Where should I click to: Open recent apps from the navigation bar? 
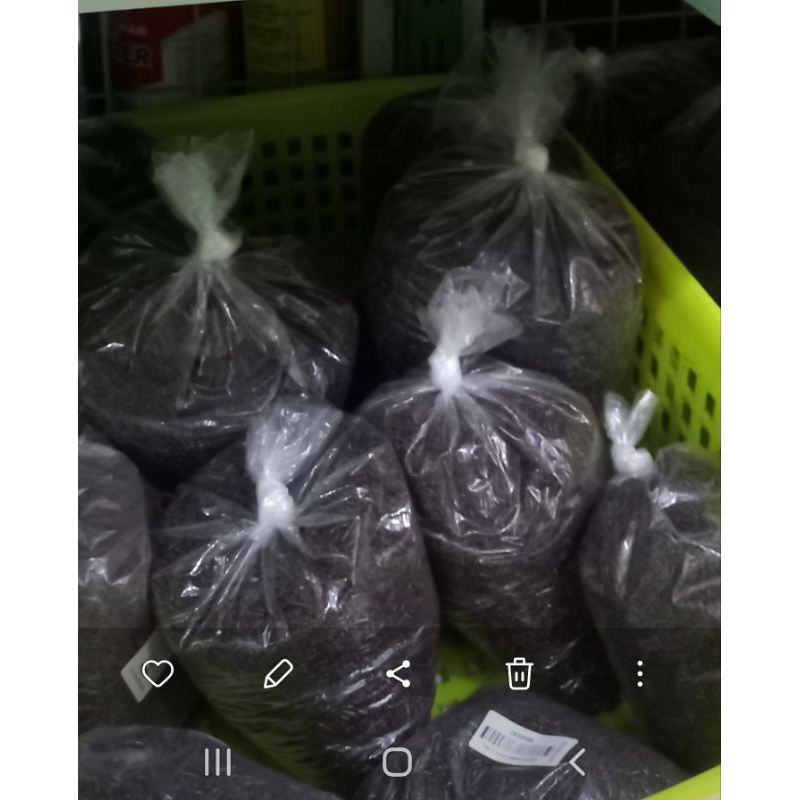coord(218,762)
